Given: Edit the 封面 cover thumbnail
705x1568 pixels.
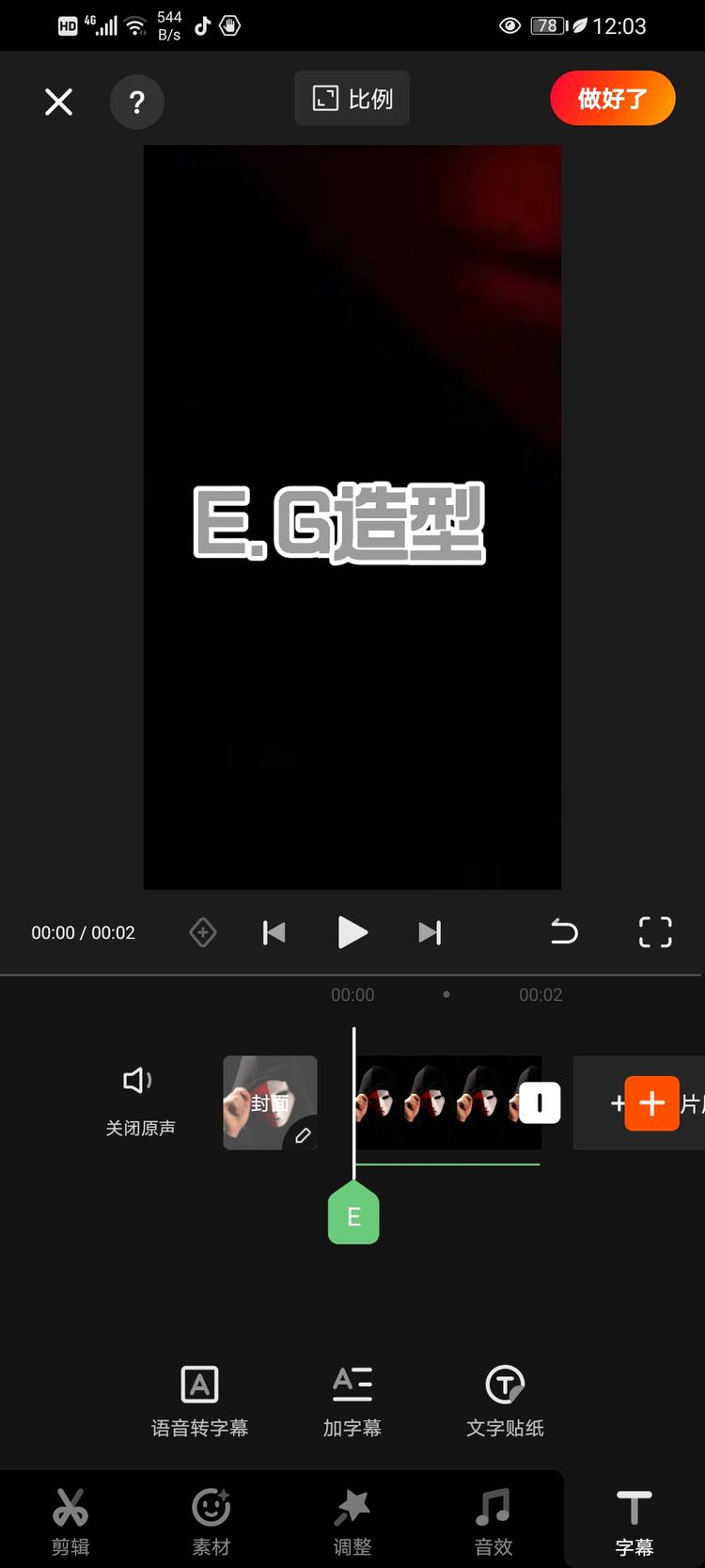Looking at the screenshot, I should [x=270, y=1102].
